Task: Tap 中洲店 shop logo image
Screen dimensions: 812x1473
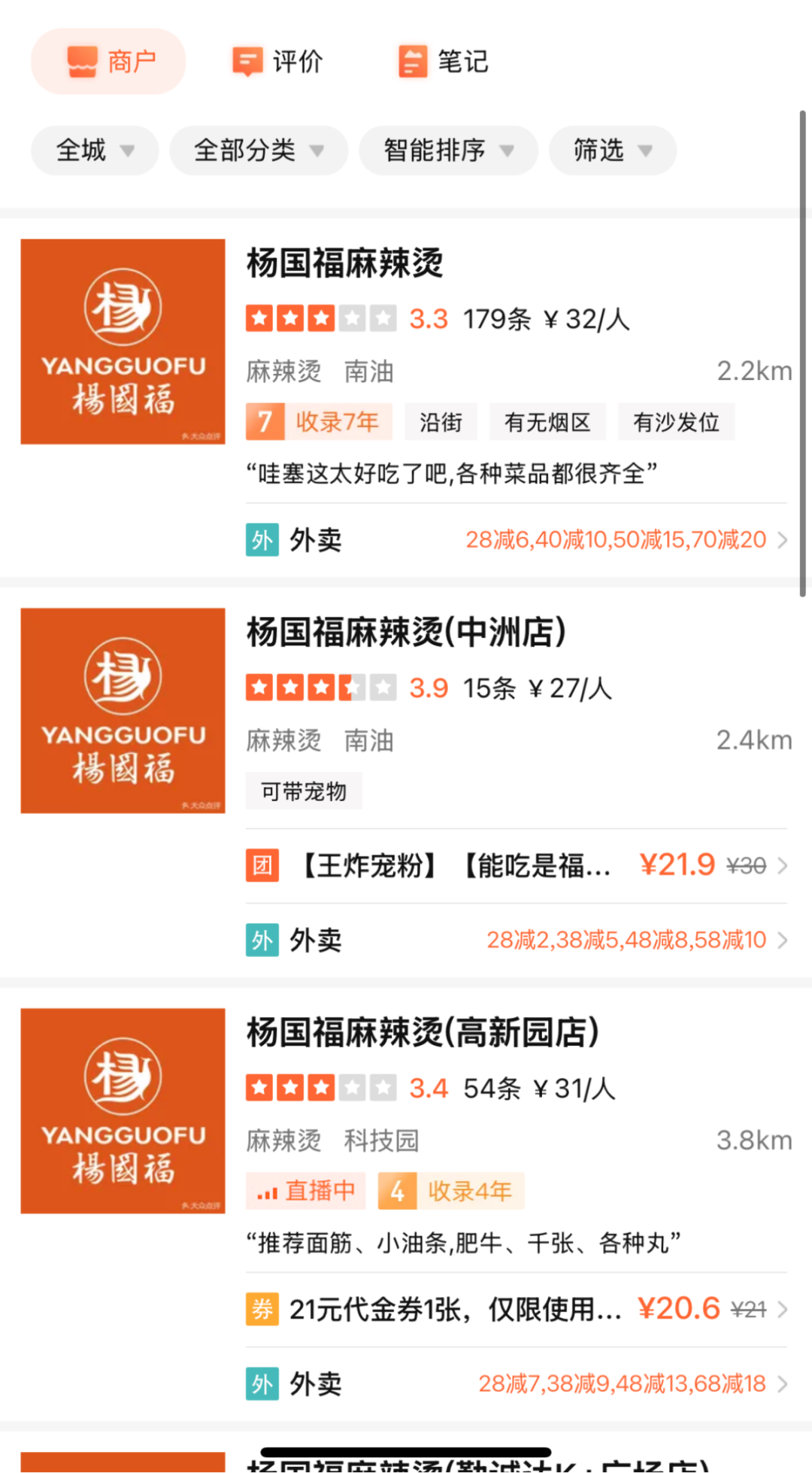Action: pyautogui.click(x=123, y=711)
